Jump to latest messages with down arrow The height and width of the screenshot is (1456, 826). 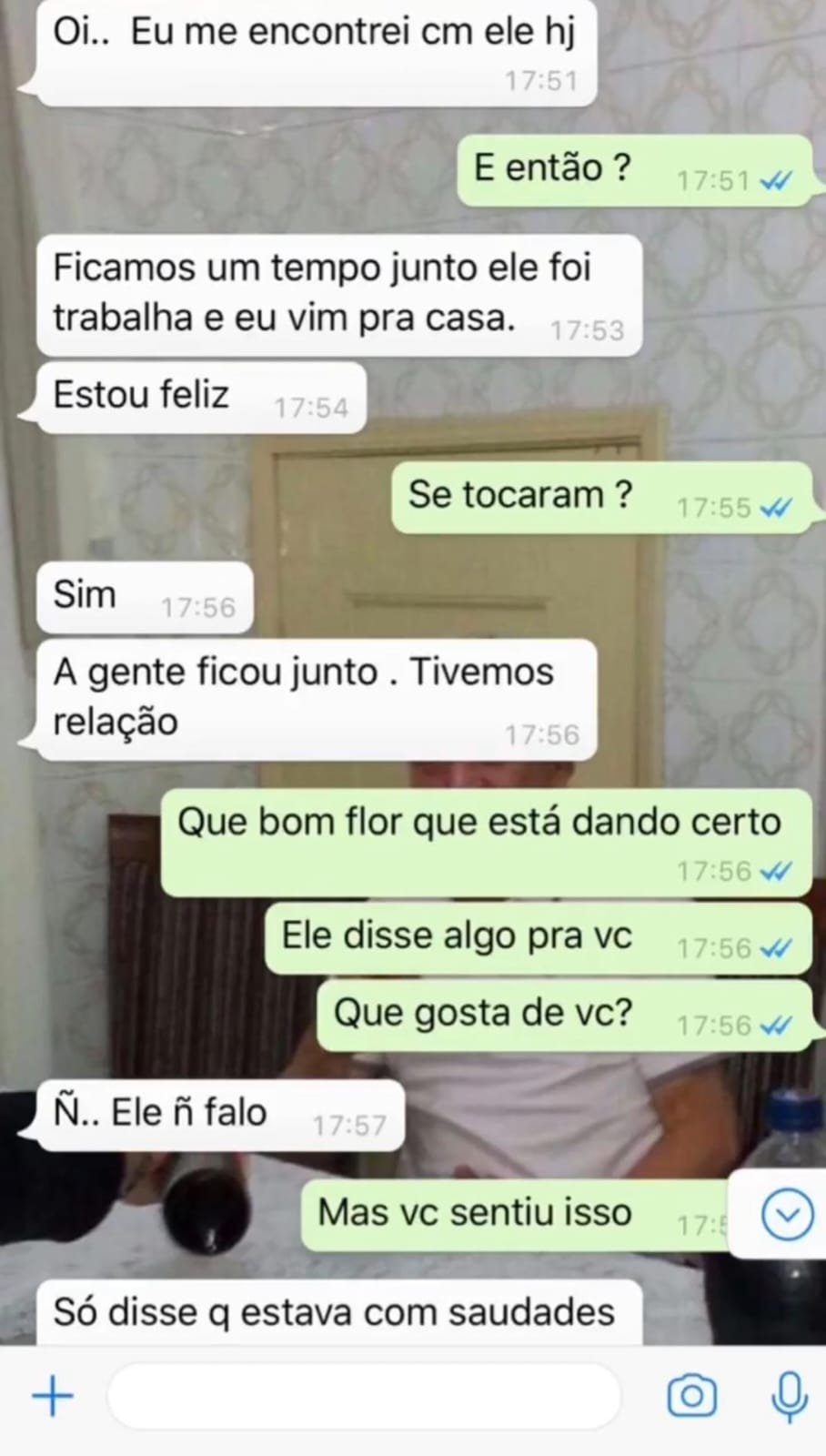click(786, 1214)
